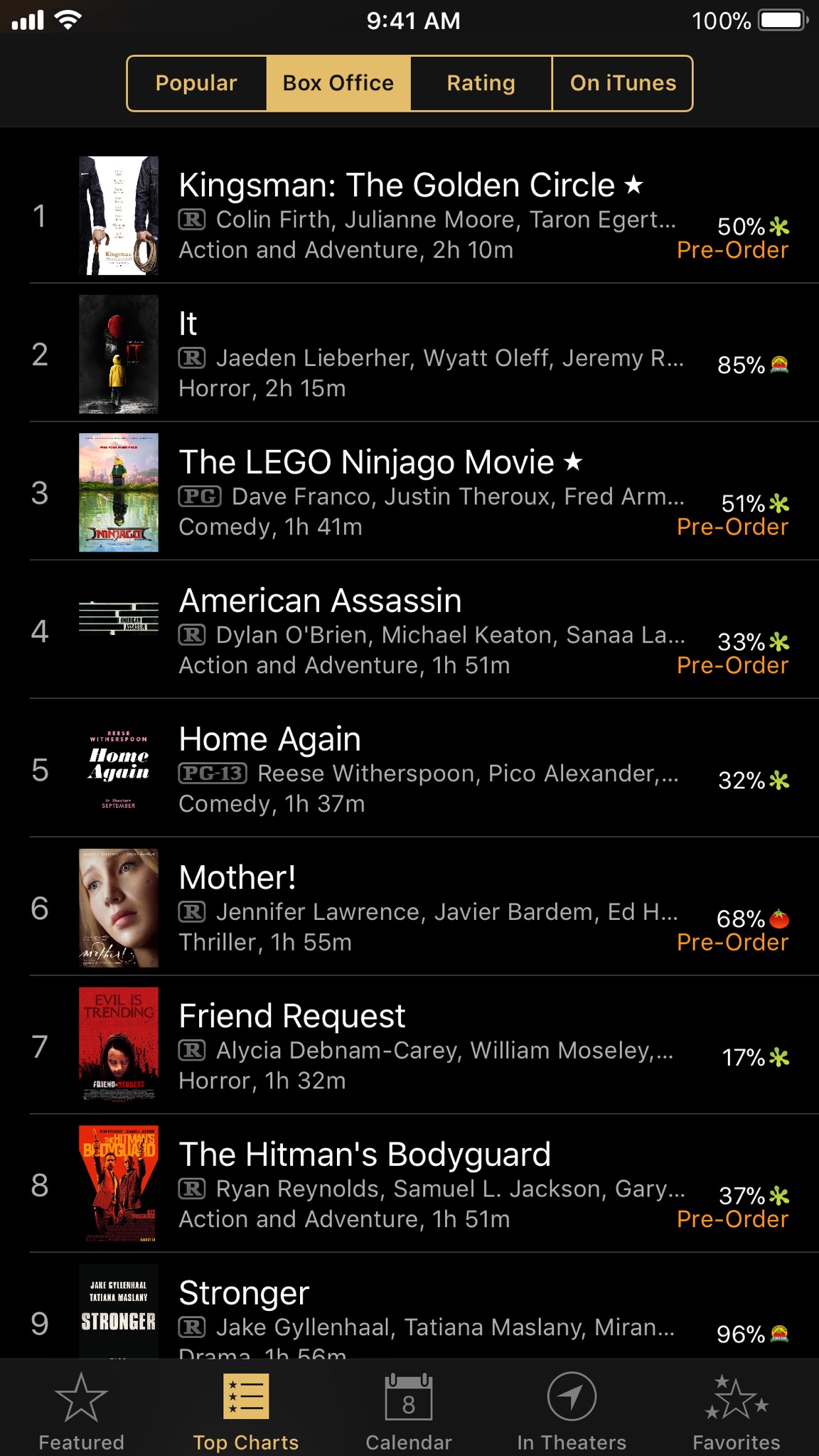The image size is (819, 1456).
Task: Select the Rating segment
Action: click(x=481, y=83)
